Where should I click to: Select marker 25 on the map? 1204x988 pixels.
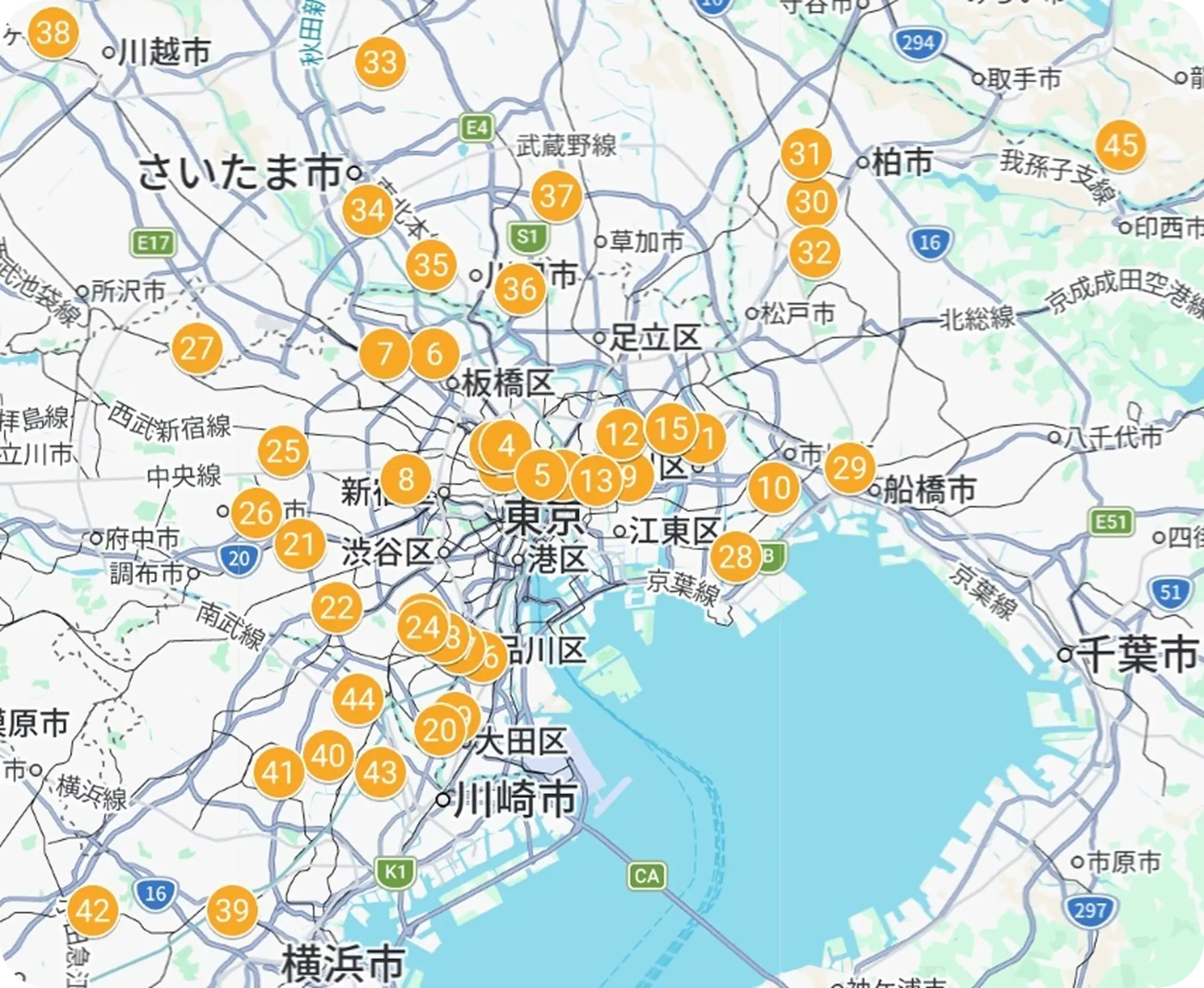[x=283, y=451]
